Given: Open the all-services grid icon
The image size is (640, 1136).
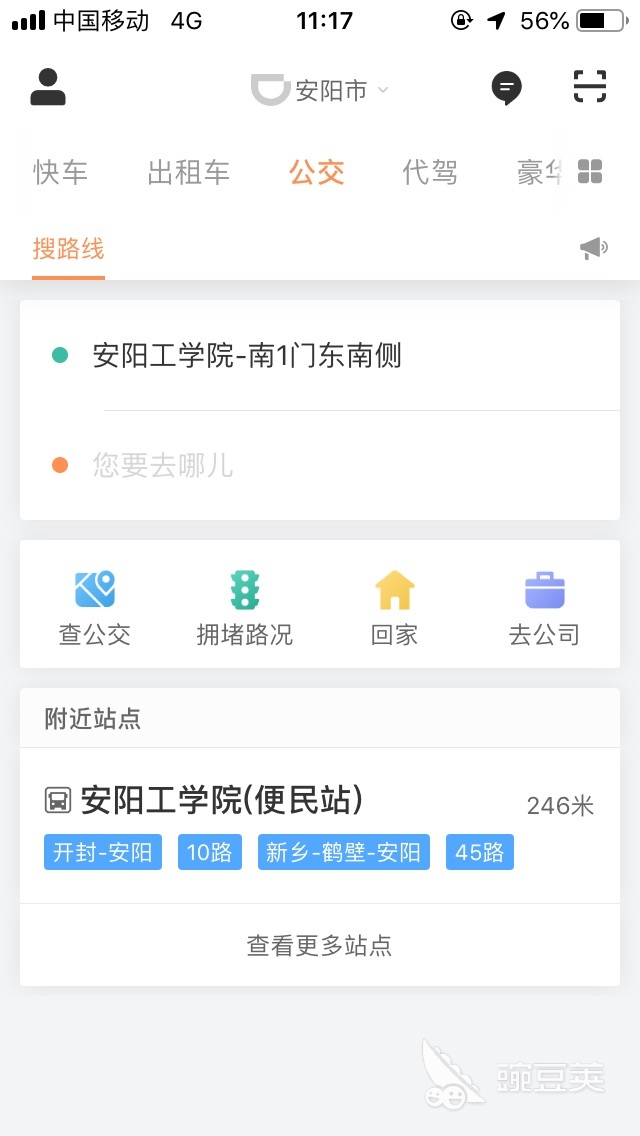Looking at the screenshot, I should pos(590,172).
